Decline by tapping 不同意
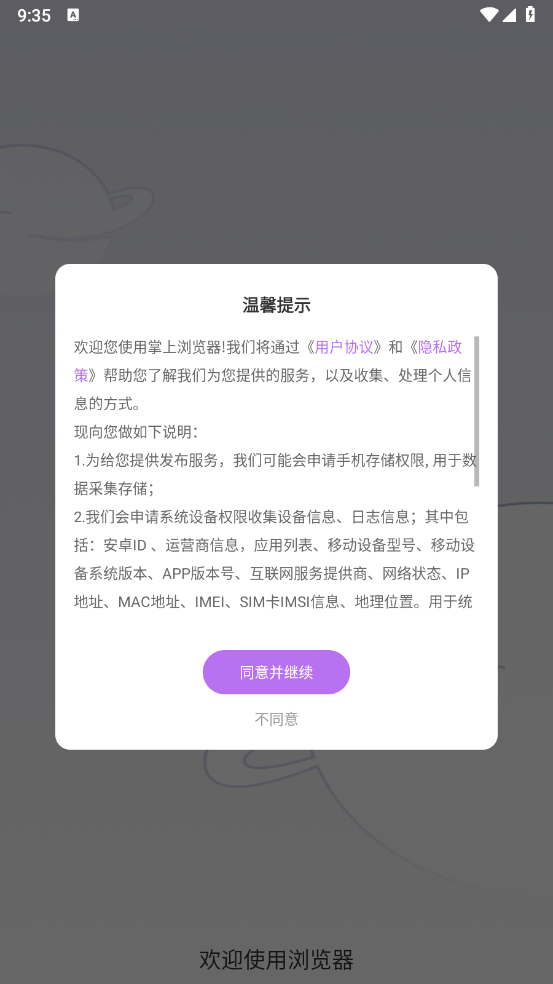 276,719
